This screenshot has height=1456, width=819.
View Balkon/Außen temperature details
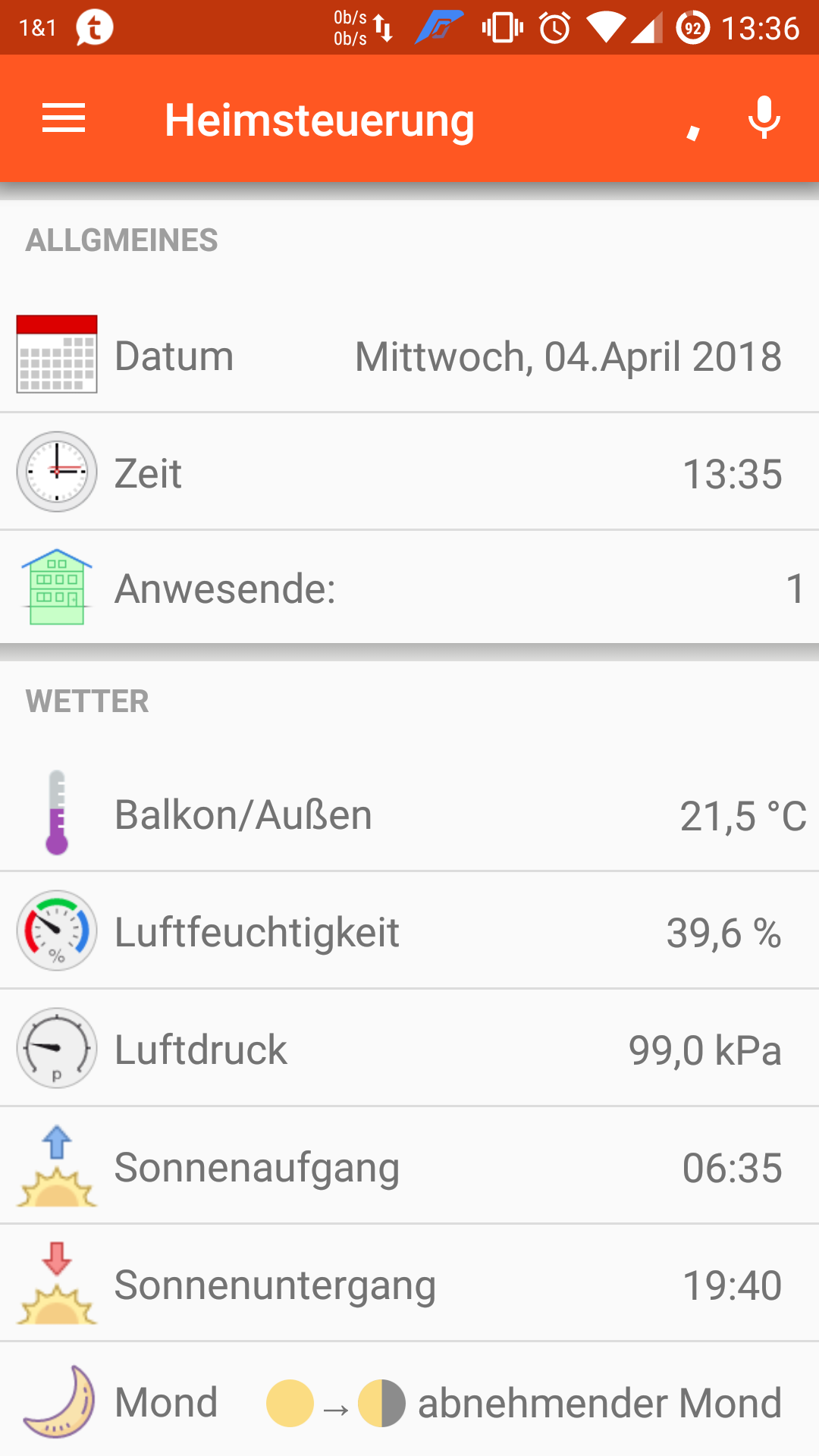(409, 814)
